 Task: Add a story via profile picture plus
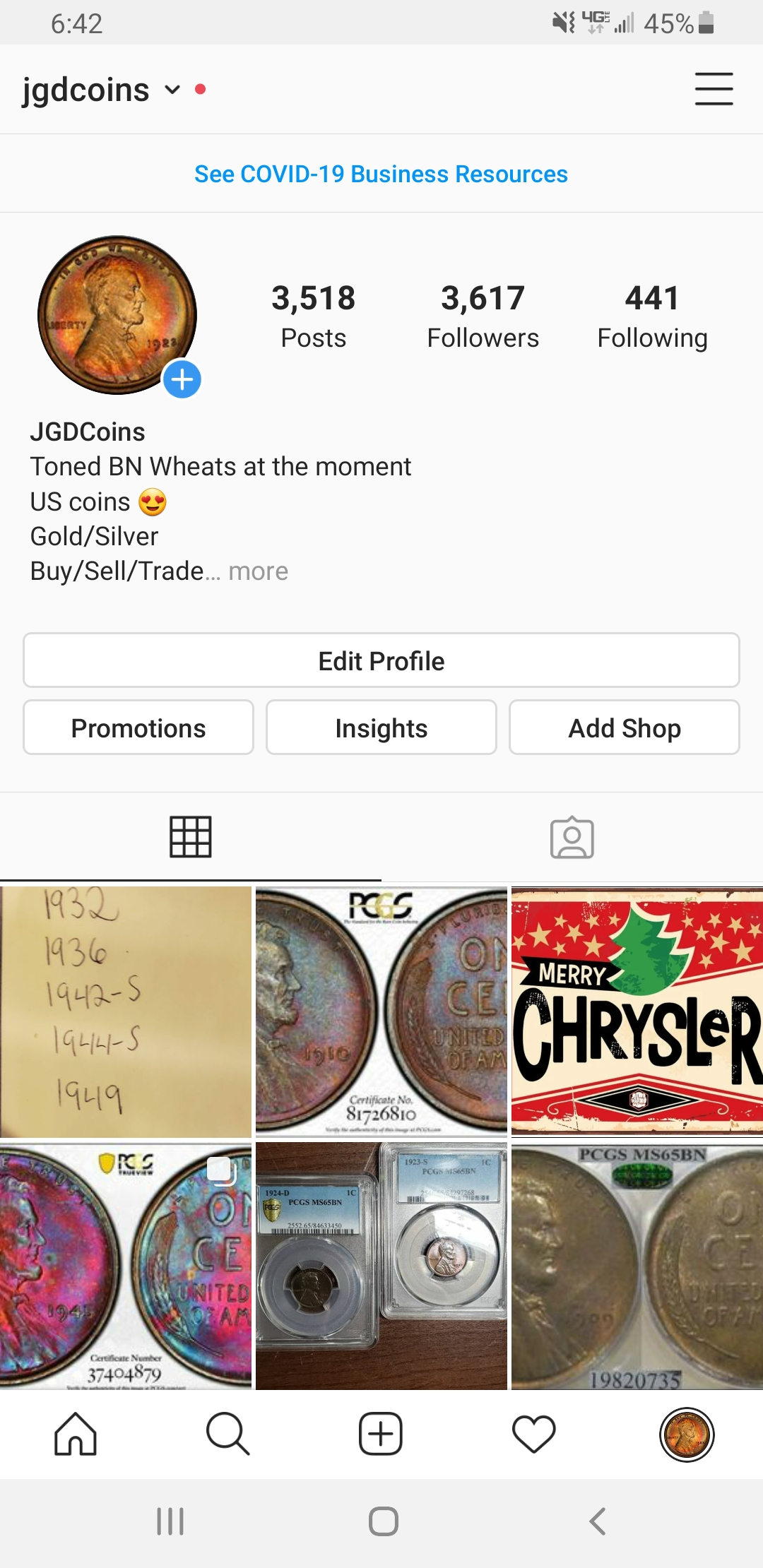[182, 379]
